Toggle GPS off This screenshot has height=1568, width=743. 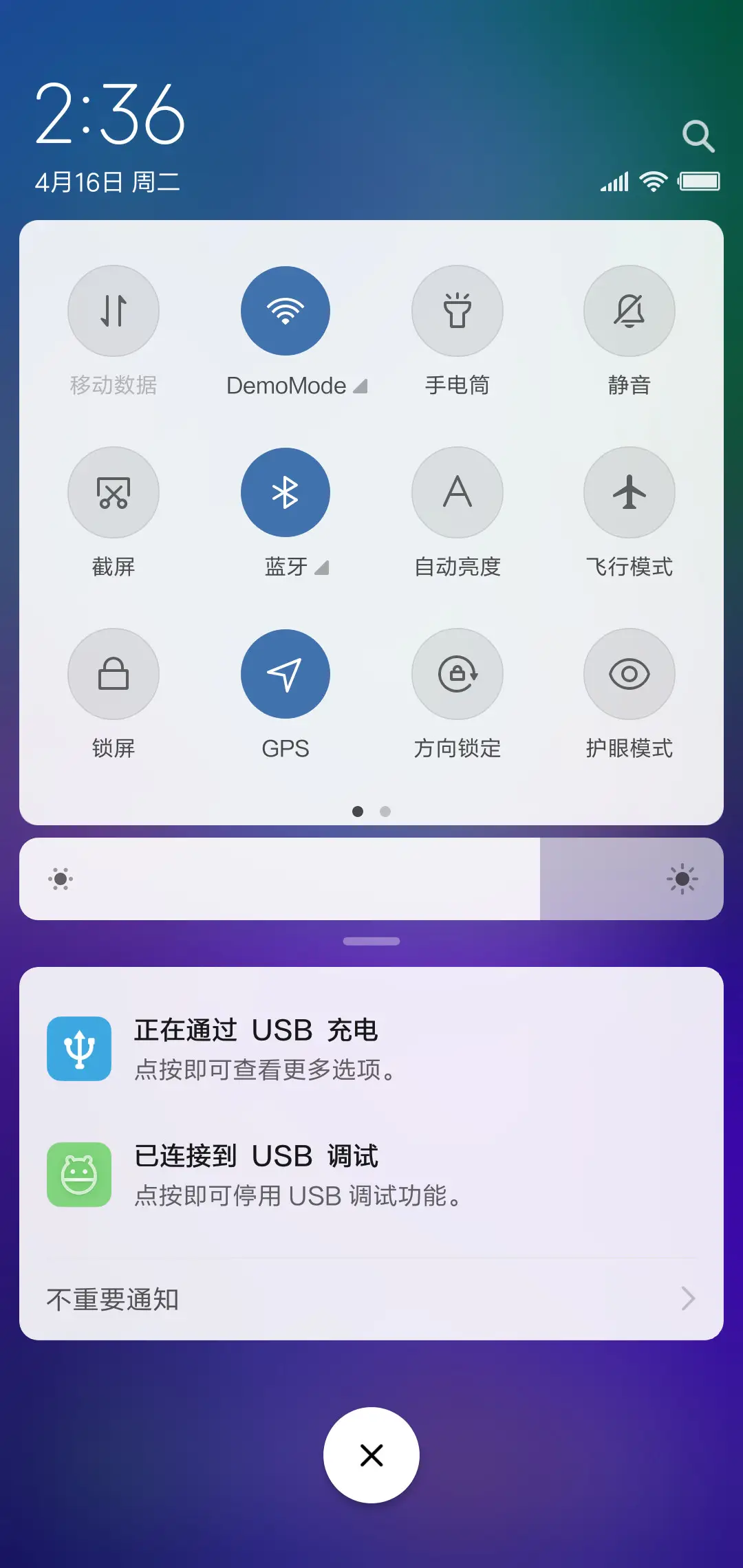point(286,674)
